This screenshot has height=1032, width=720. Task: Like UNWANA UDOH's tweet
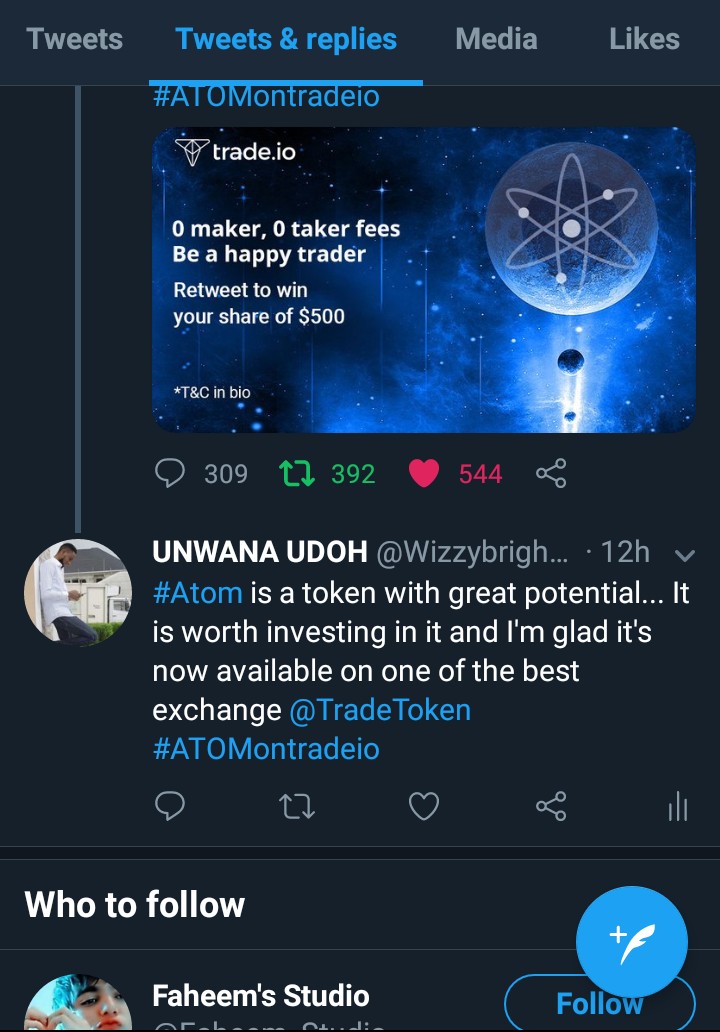pos(424,806)
